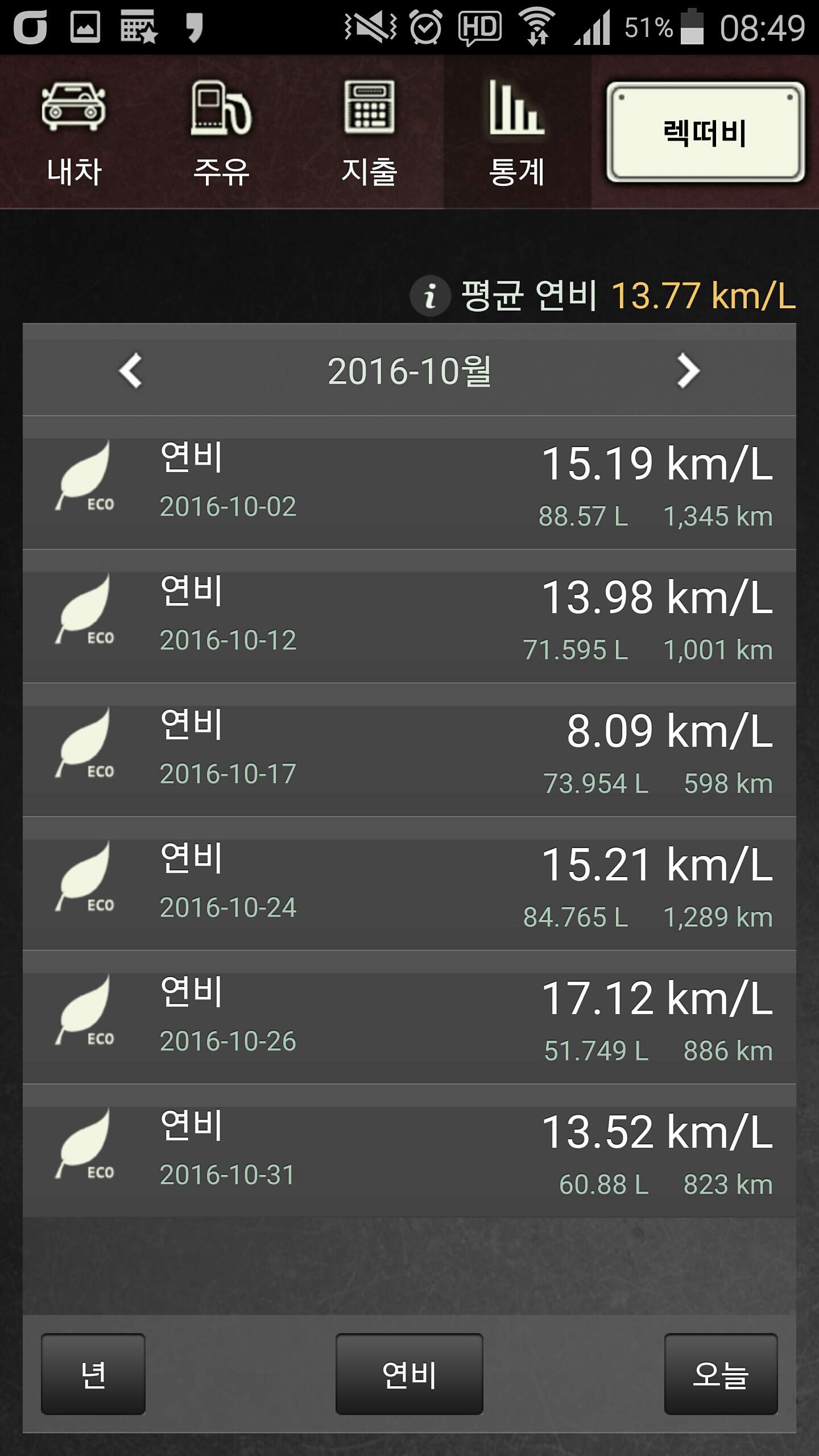Image resolution: width=819 pixels, height=1456 pixels.
Task: View the 2016-10-26 entry with 17.12 km/L
Action: (x=409, y=1018)
